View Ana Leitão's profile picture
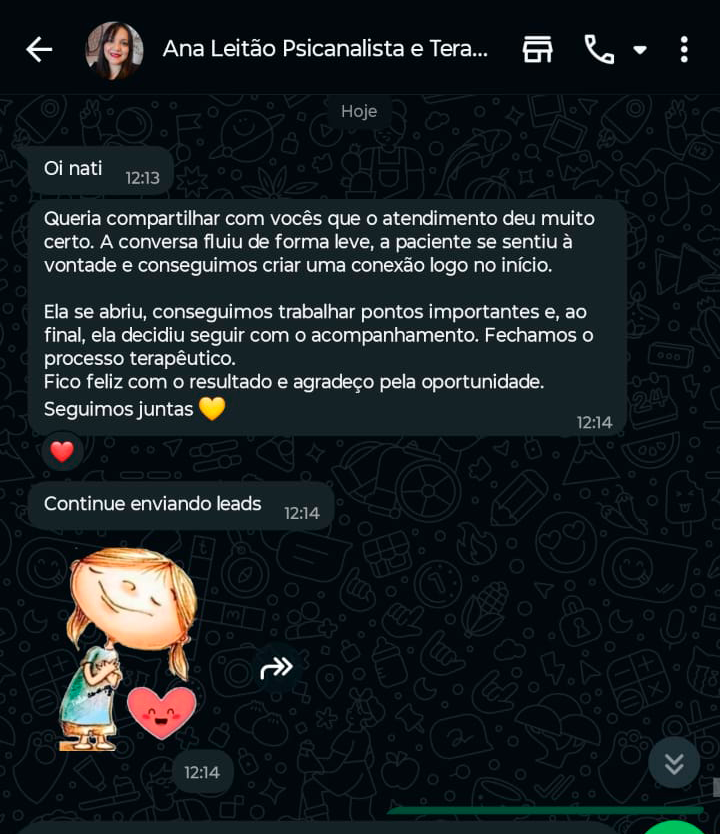The width and height of the screenshot is (720, 834). click(113, 47)
